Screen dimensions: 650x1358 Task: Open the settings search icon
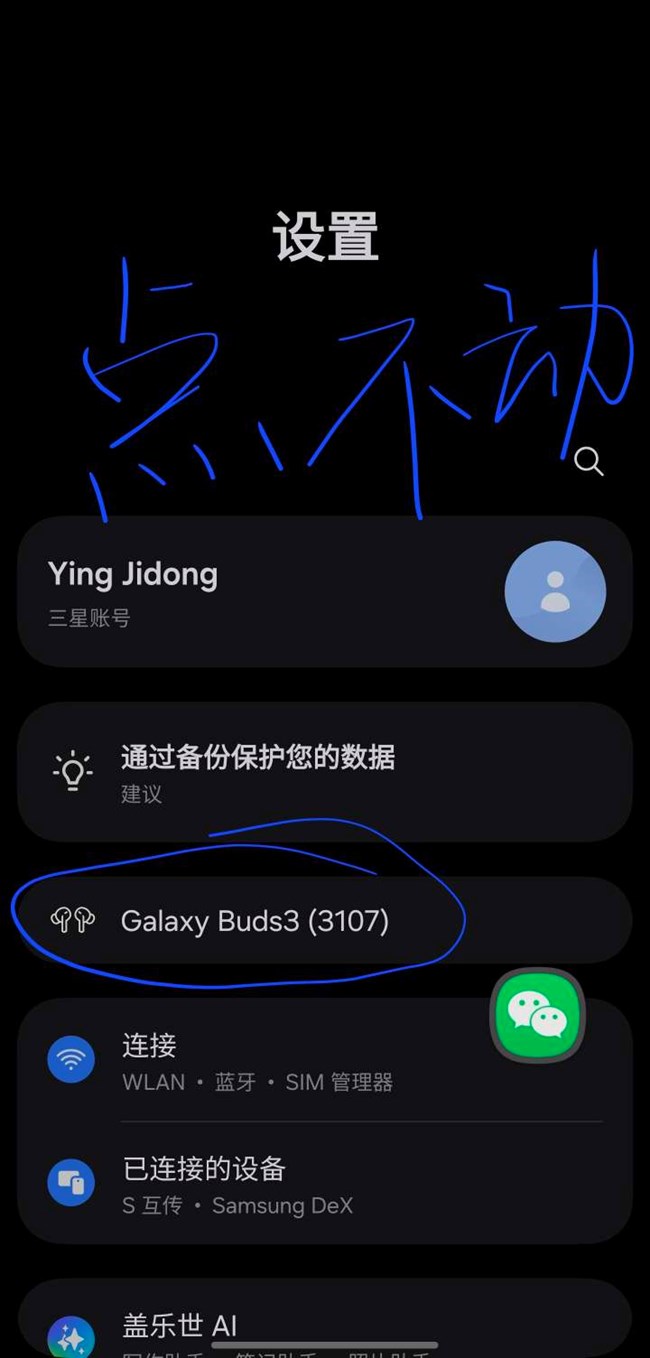click(589, 461)
